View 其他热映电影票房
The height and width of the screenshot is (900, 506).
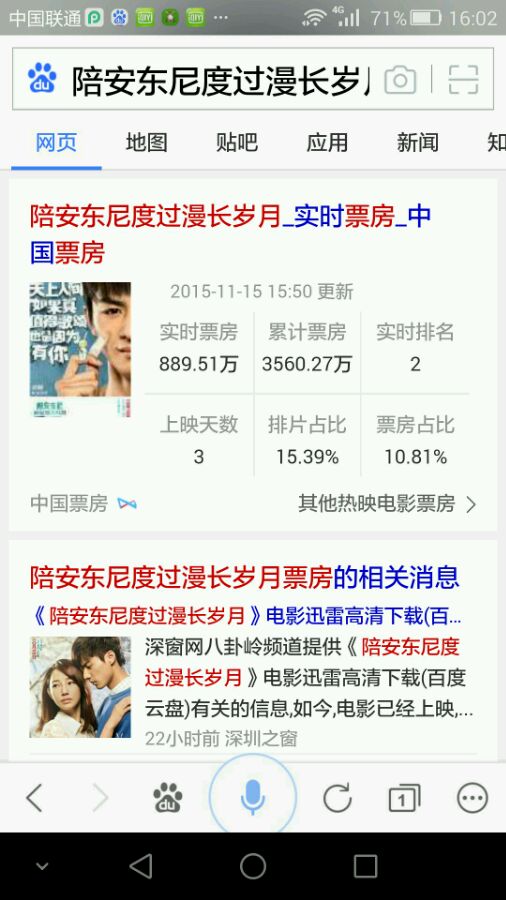[x=387, y=504]
